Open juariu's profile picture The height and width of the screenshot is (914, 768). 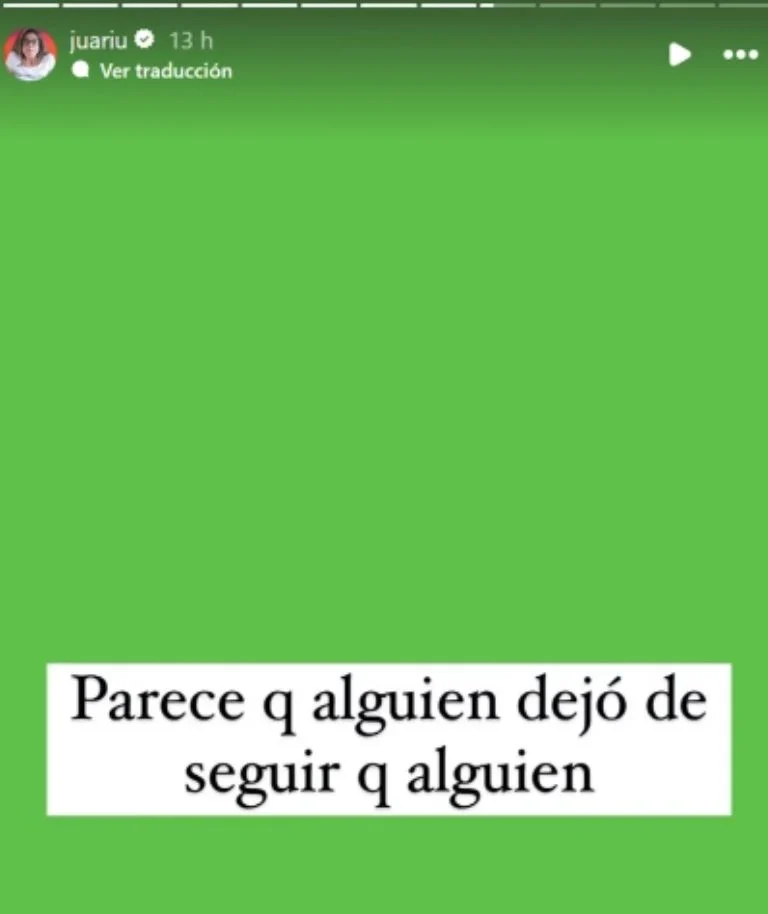(x=30, y=54)
